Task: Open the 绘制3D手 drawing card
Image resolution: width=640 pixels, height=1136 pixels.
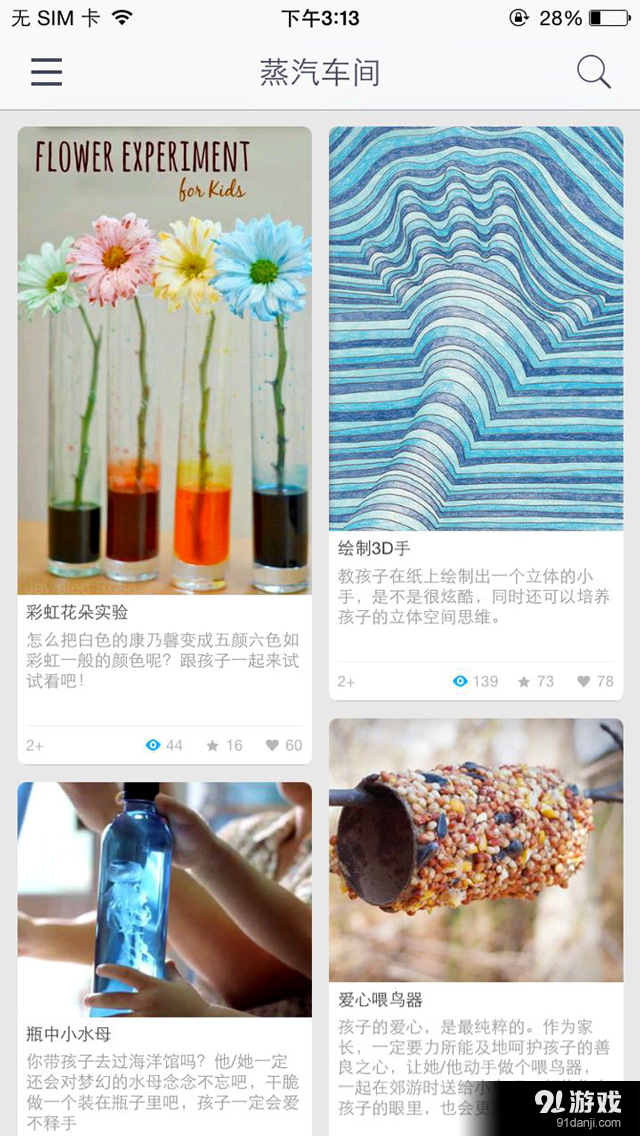Action: tap(476, 330)
